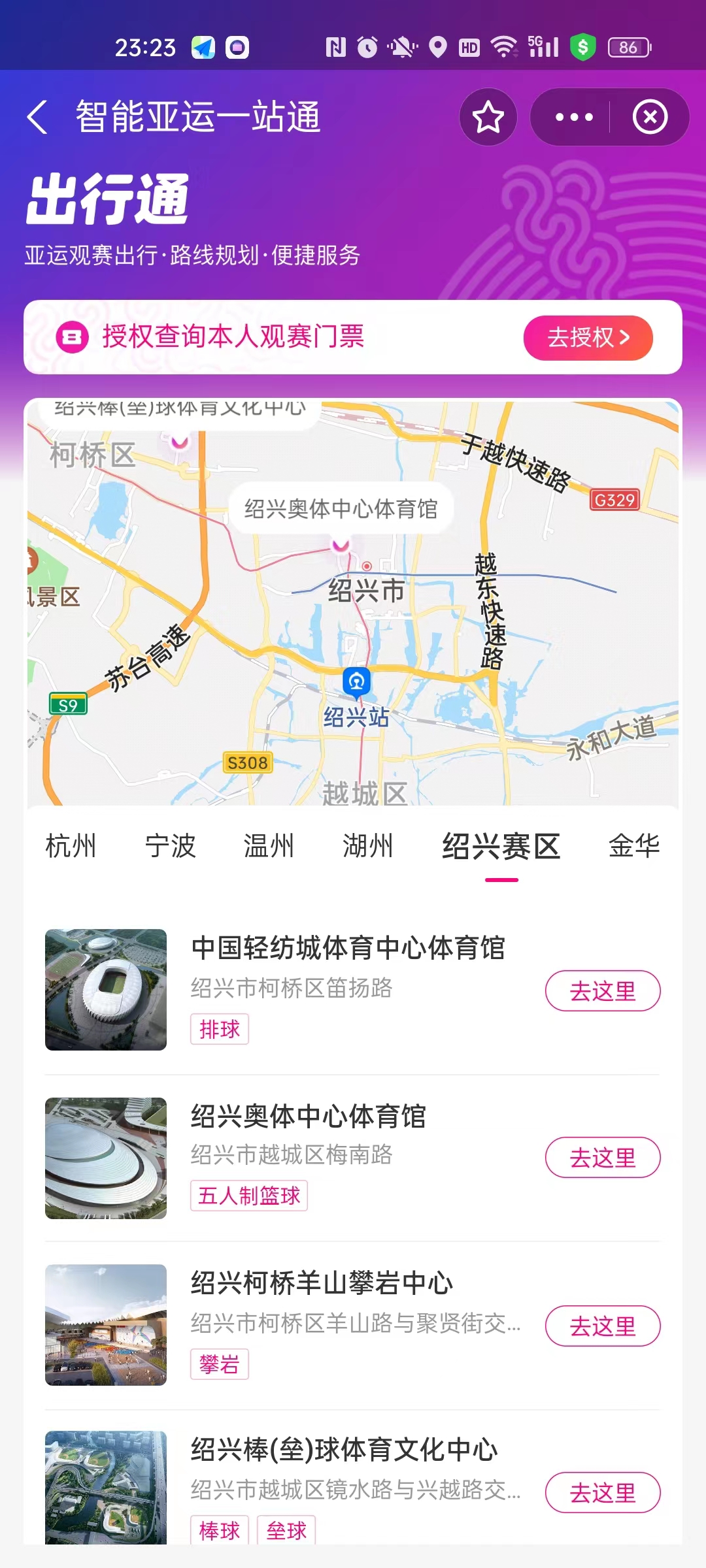Select the 温州 tab
The image size is (706, 1568).
click(x=269, y=846)
